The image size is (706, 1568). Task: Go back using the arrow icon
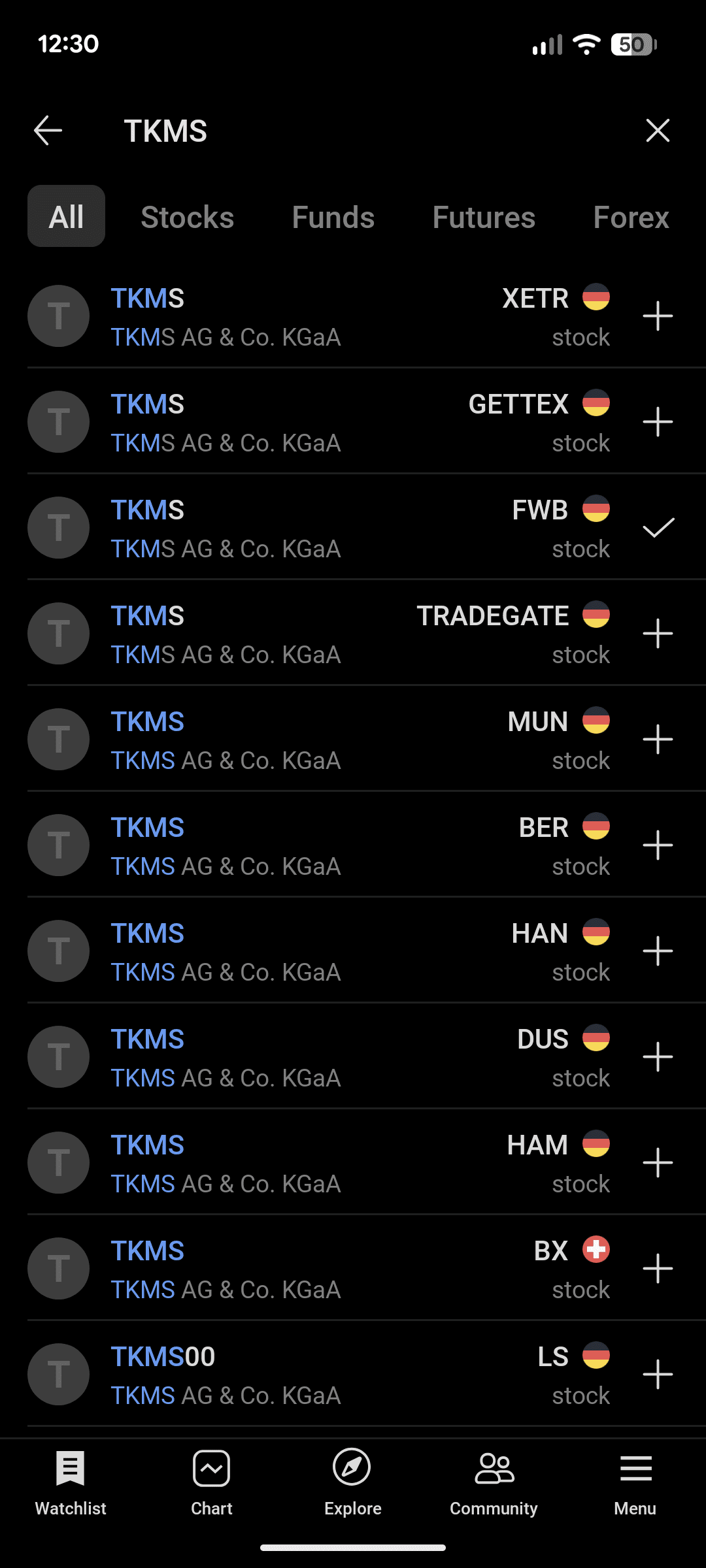(48, 131)
